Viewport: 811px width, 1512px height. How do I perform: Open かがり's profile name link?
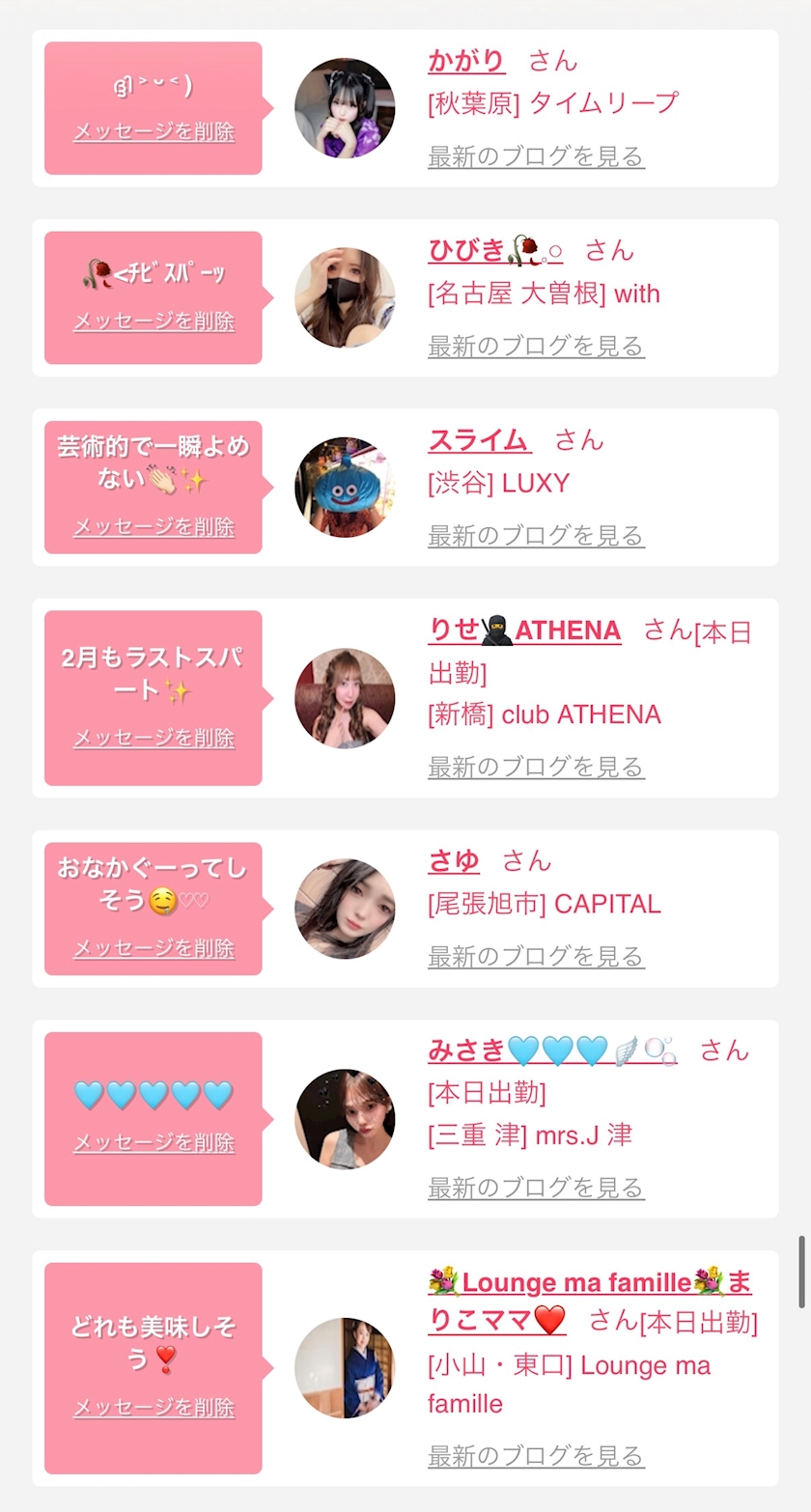point(466,62)
